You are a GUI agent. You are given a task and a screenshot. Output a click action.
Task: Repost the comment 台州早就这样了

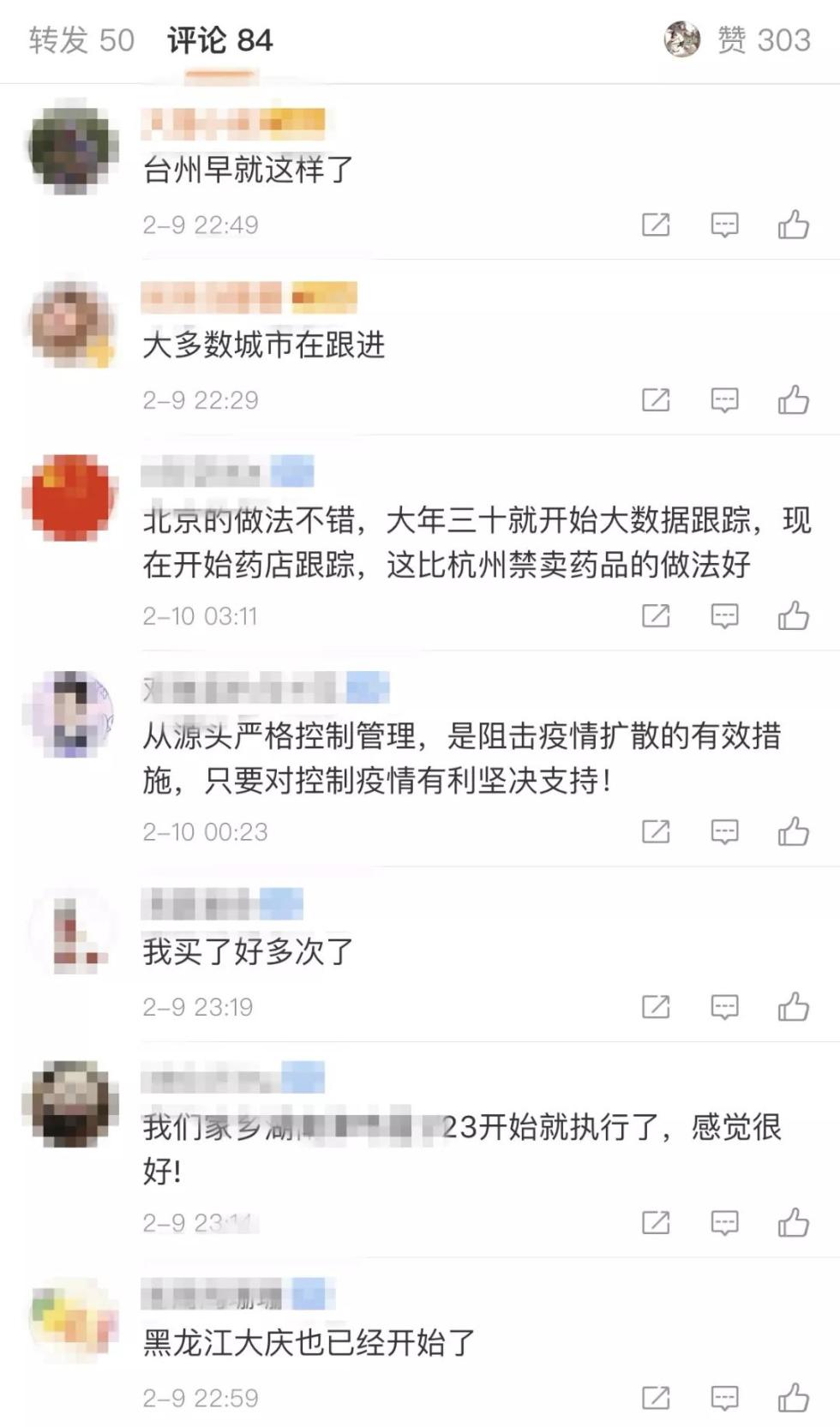tap(656, 225)
